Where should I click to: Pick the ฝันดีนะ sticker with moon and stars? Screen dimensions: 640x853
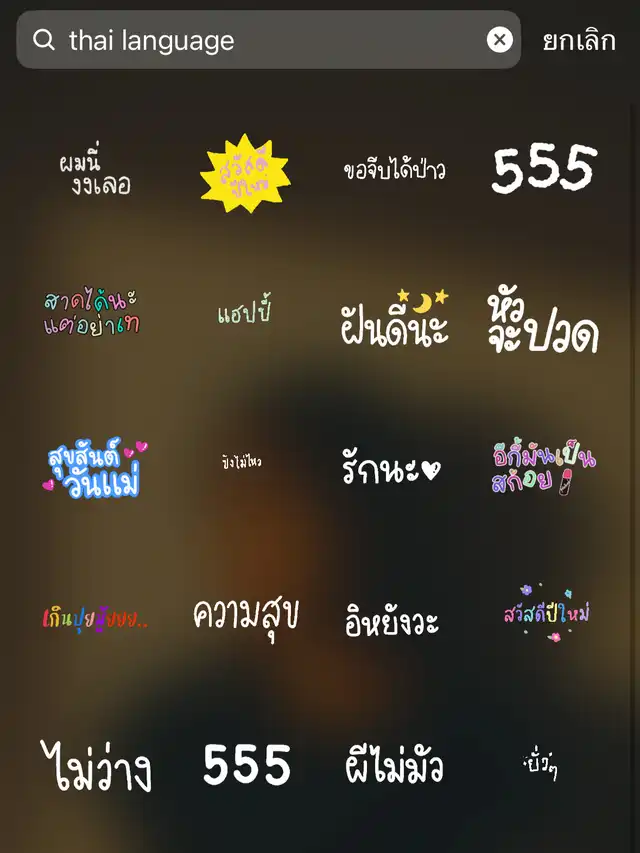coord(394,318)
